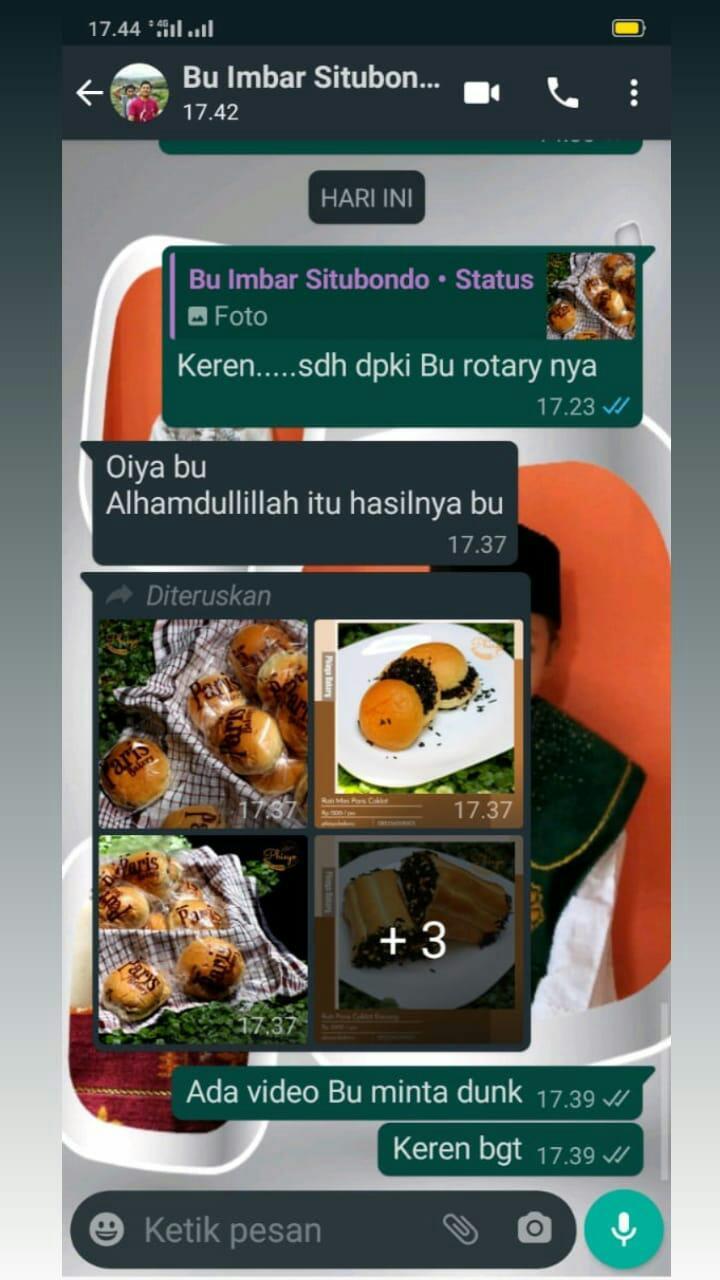Focus the Ketik pesan message field
720x1280 pixels.
click(x=282, y=1230)
